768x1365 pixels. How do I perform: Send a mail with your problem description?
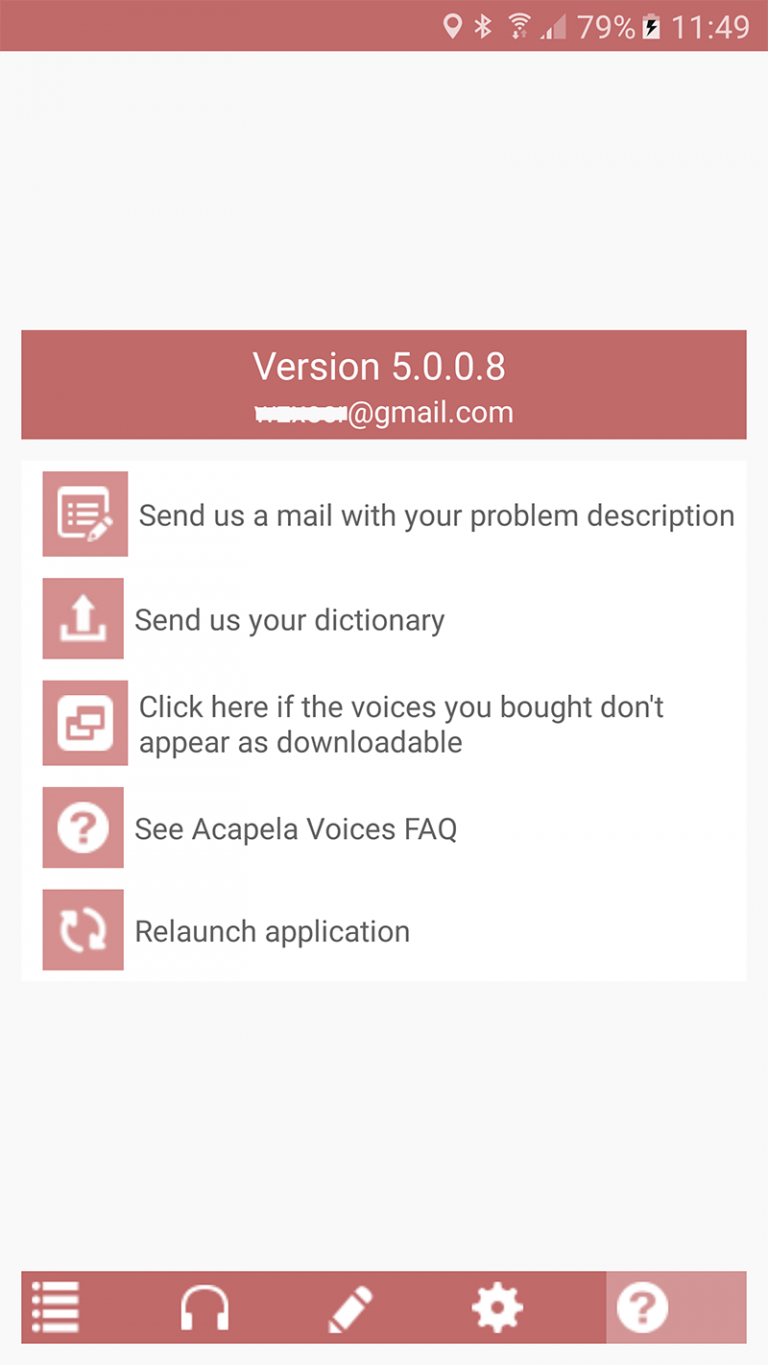click(436, 516)
